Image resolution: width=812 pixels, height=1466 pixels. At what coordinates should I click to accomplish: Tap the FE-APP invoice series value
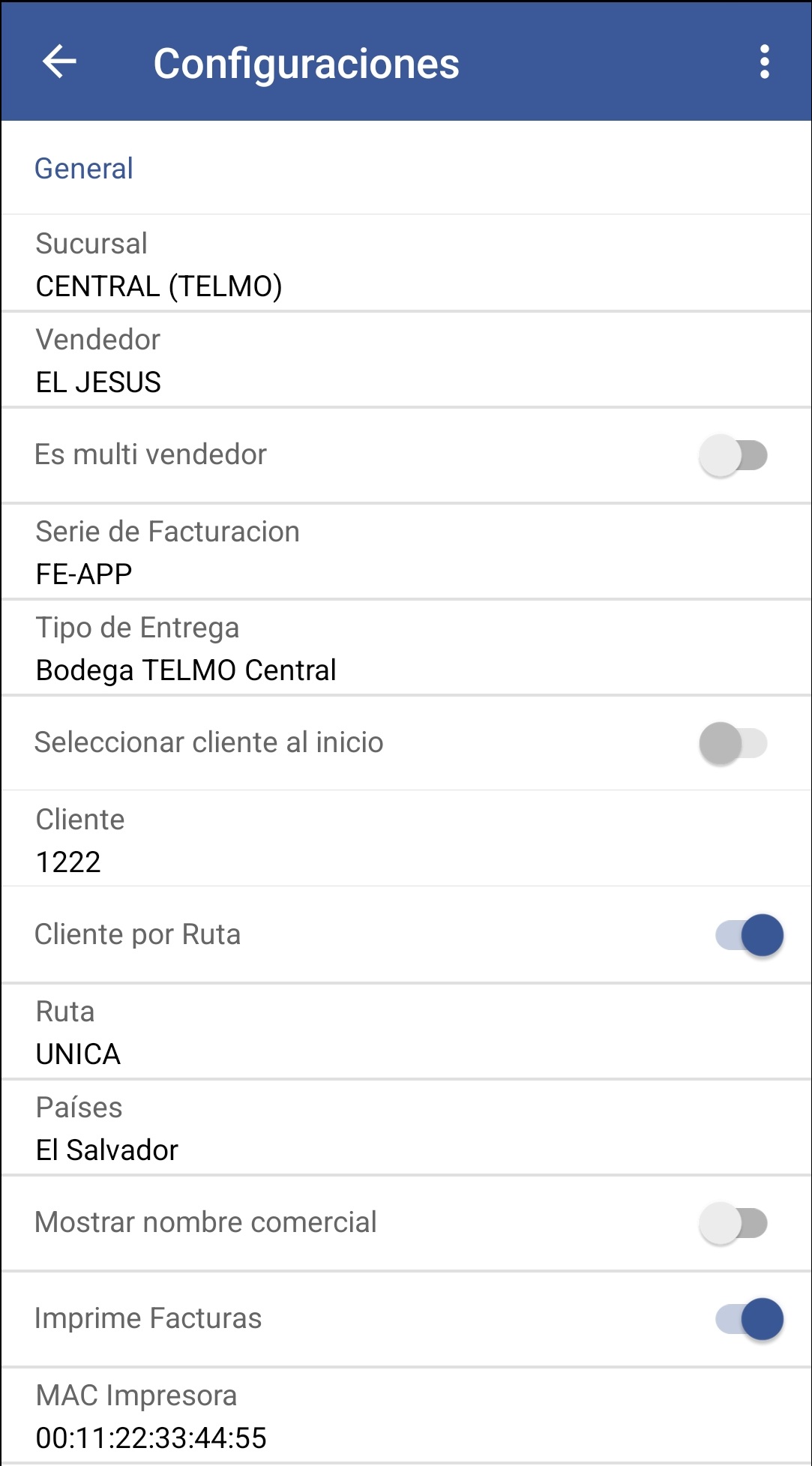tap(85, 574)
